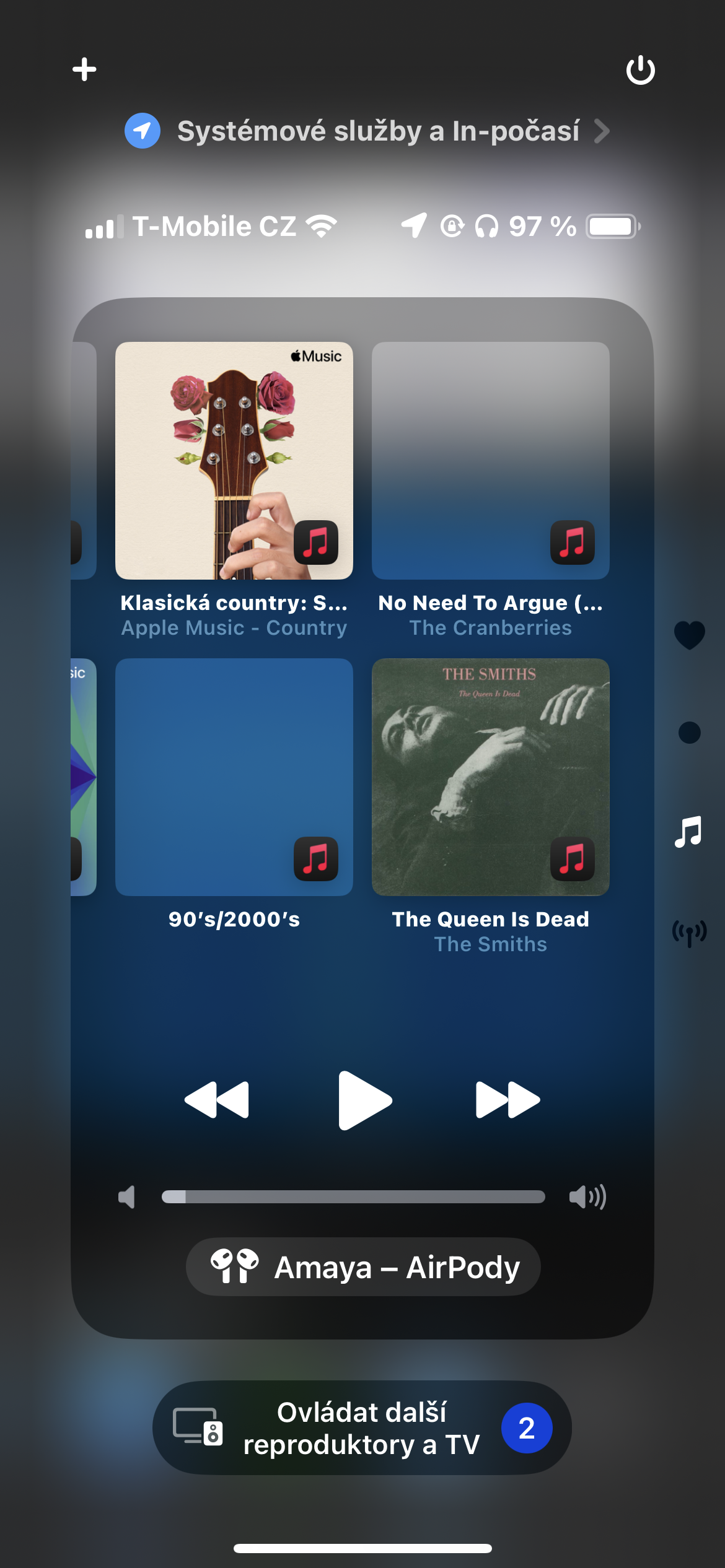Open the 90's/2000's playlist tile
Screen dimensions: 725x1568
tap(234, 777)
